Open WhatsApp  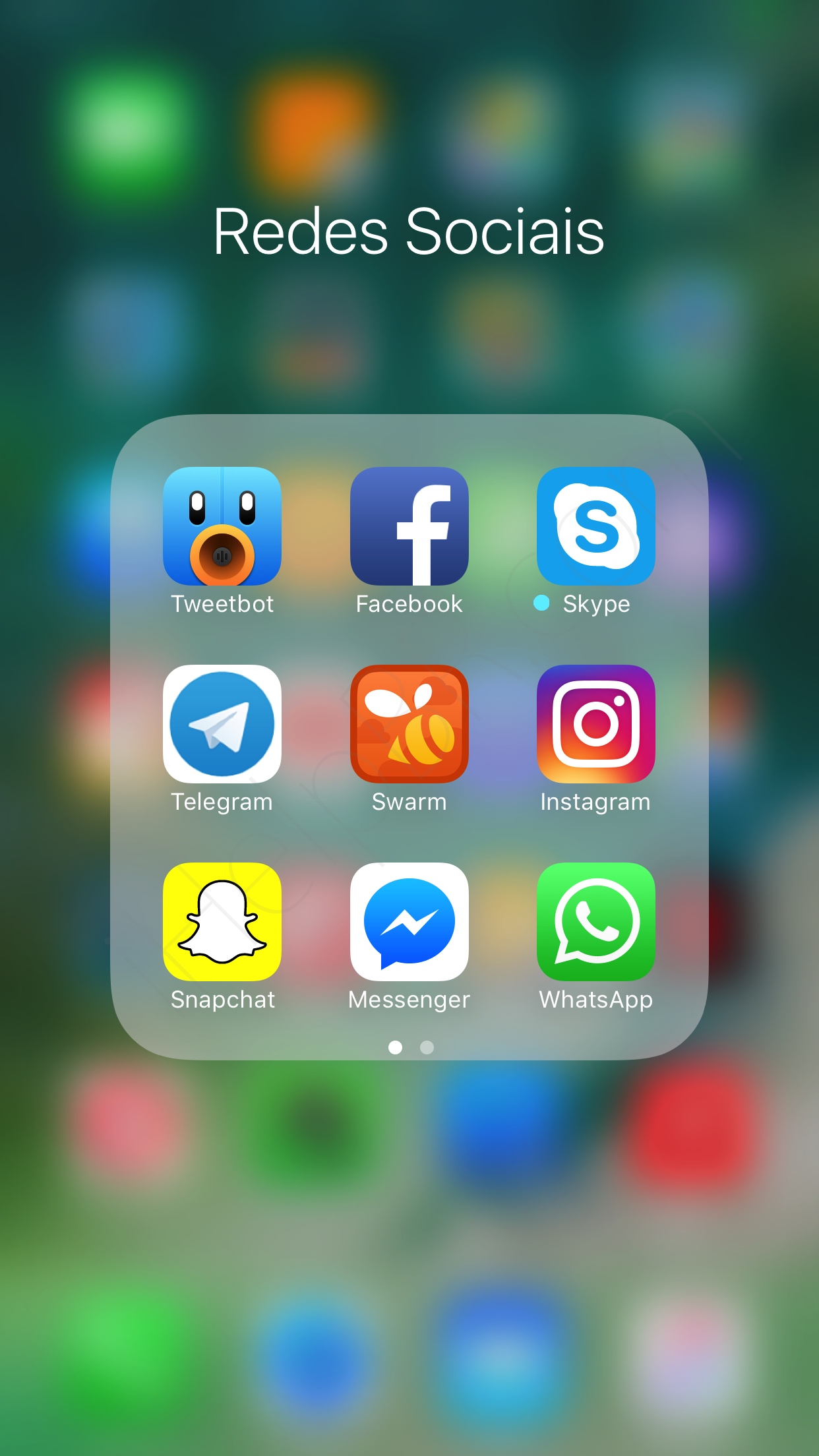596,922
